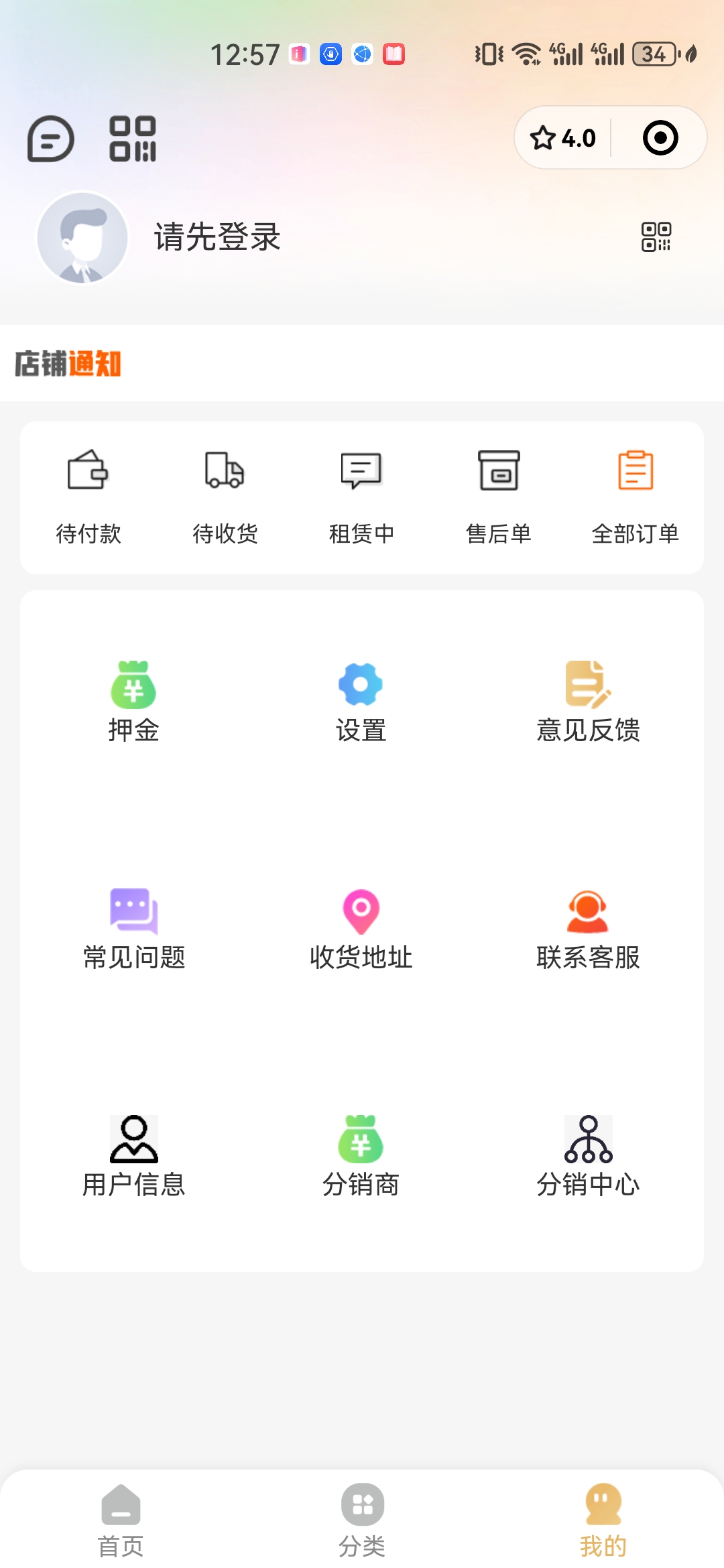This screenshot has width=724, height=1568.
Task: Contact 联系客服 customer service
Action: click(589, 929)
